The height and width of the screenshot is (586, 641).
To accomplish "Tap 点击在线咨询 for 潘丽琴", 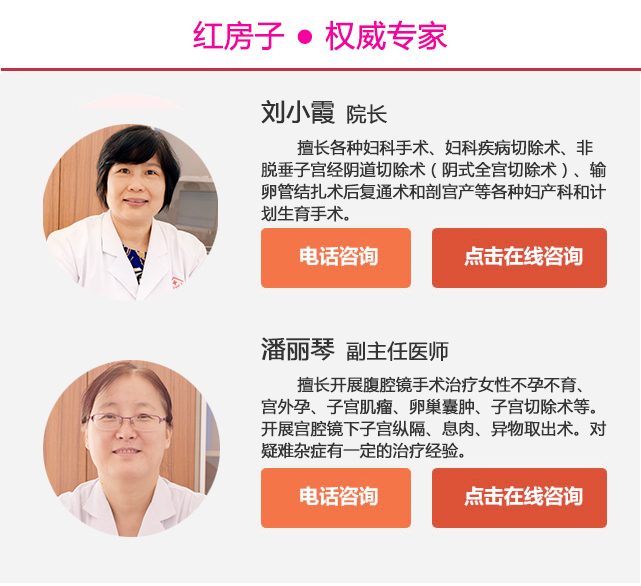I will pyautogui.click(x=519, y=497).
